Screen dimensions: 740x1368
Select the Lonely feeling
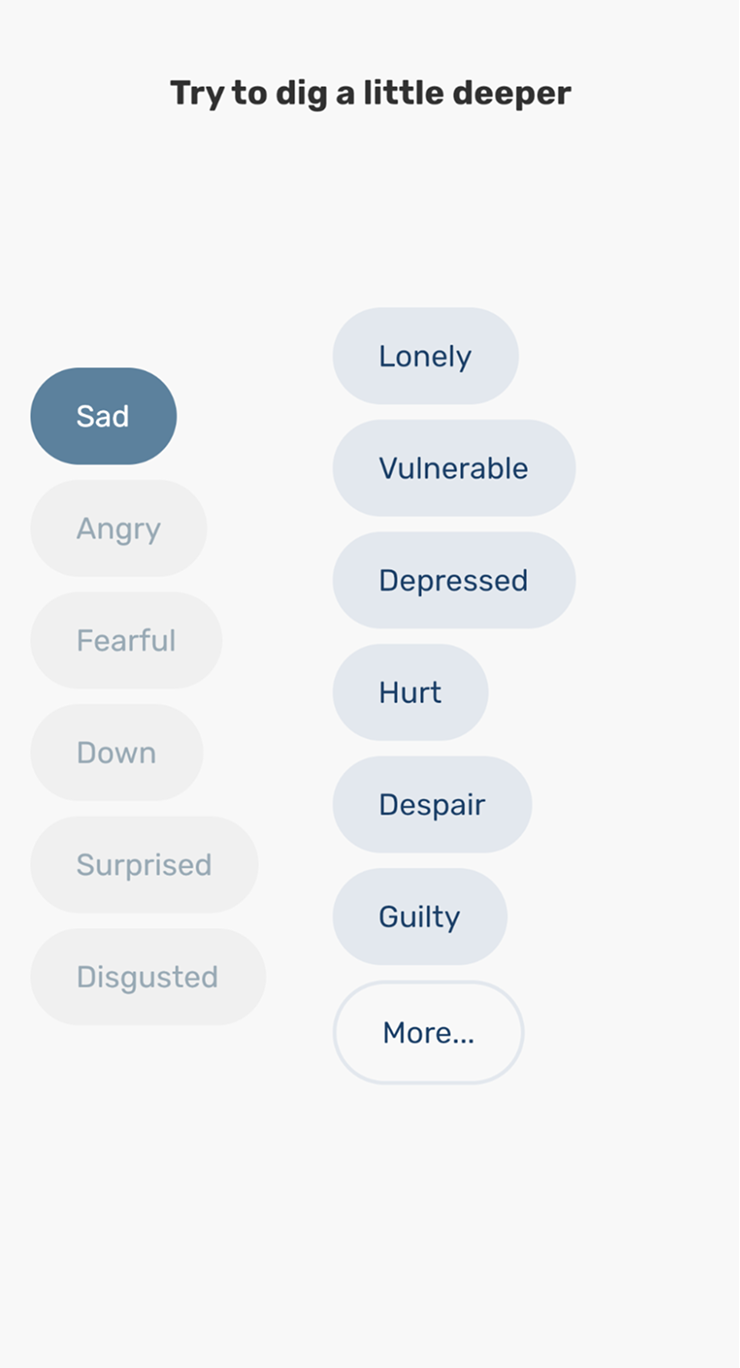click(426, 356)
